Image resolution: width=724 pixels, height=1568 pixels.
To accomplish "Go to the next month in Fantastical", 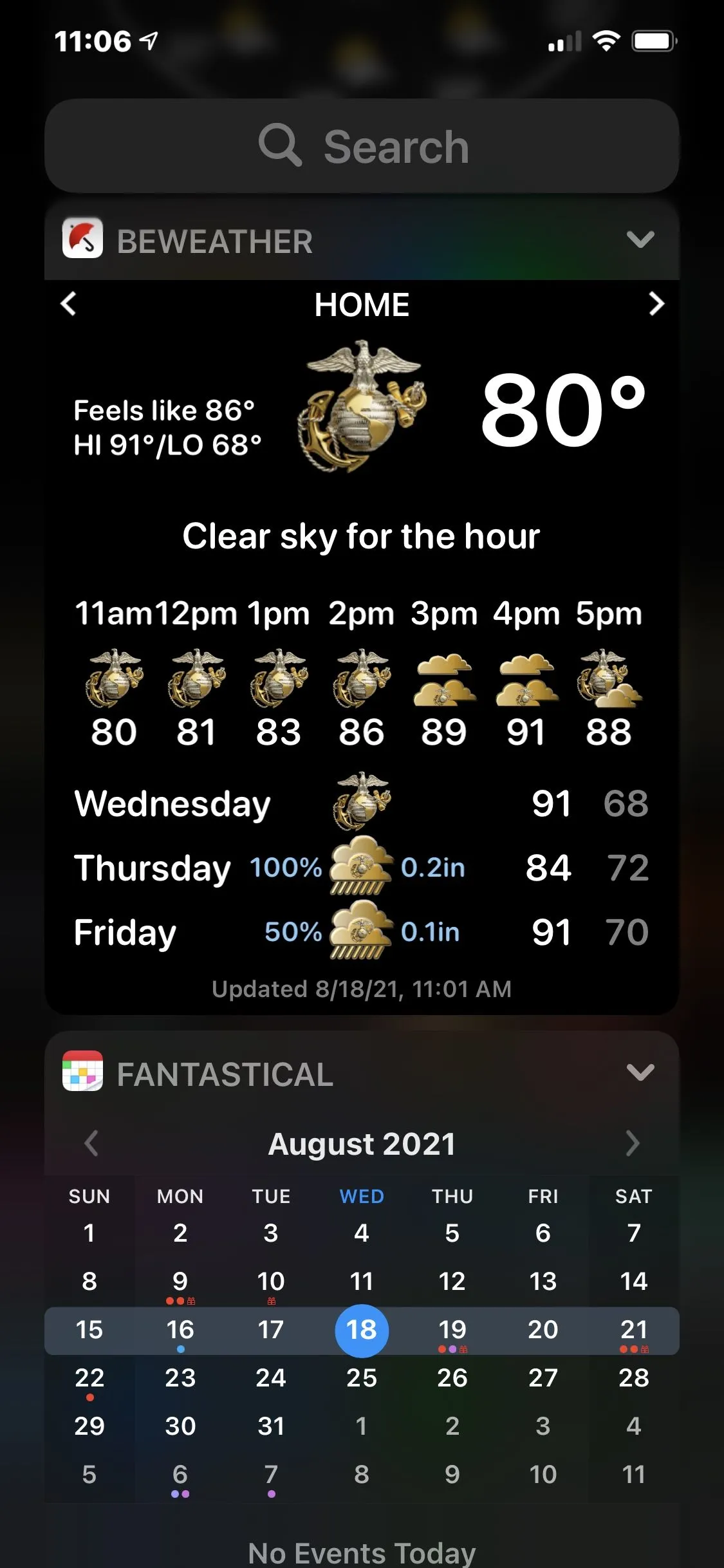I will (x=633, y=1143).
